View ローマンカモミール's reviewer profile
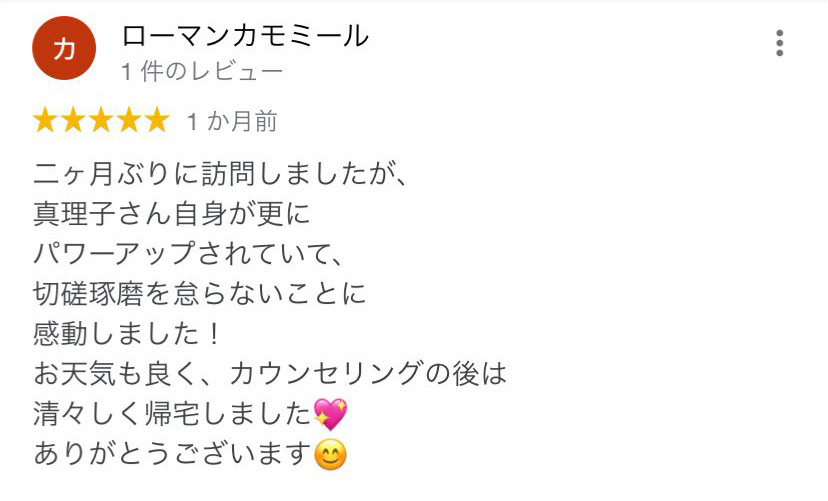Image resolution: width=828 pixels, height=501 pixels. click(245, 37)
